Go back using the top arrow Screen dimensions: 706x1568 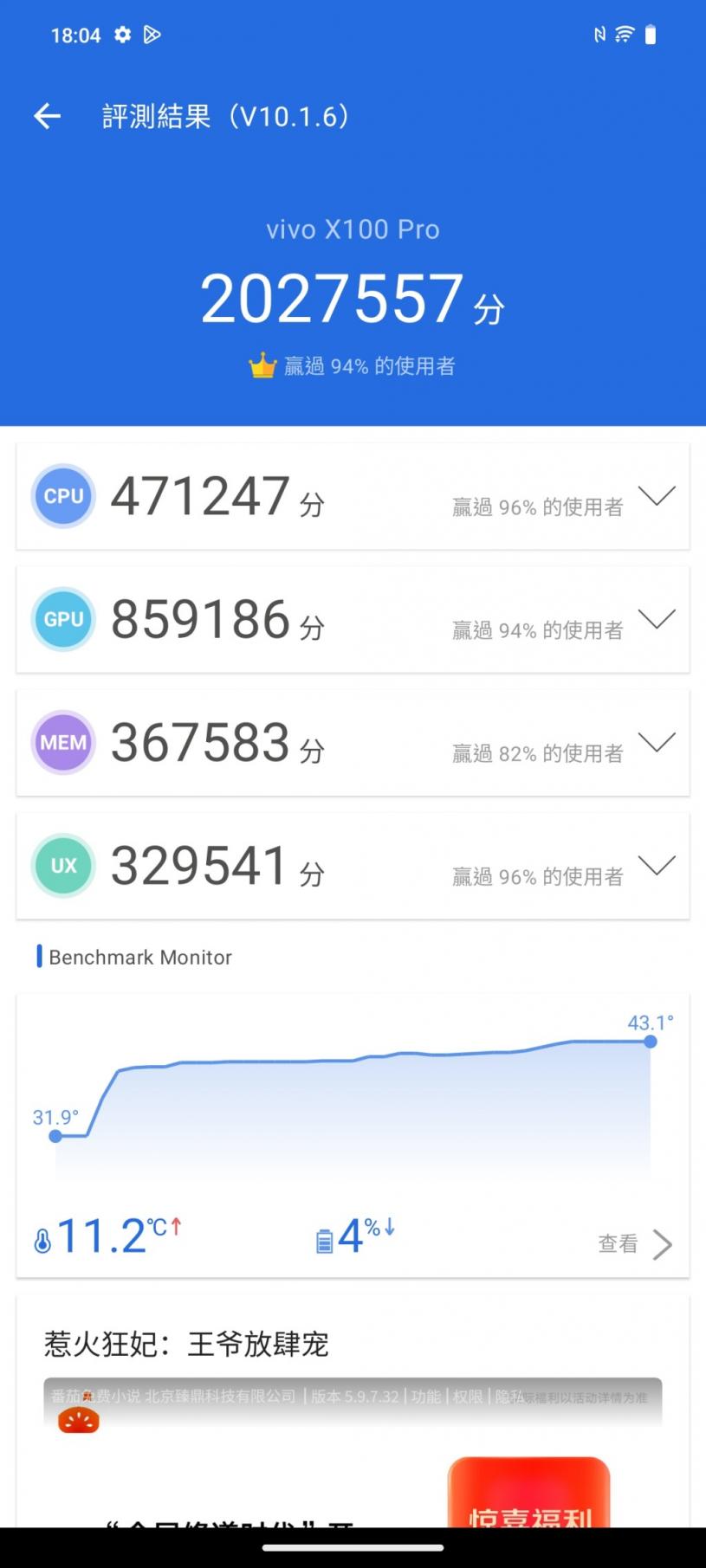coord(47,116)
